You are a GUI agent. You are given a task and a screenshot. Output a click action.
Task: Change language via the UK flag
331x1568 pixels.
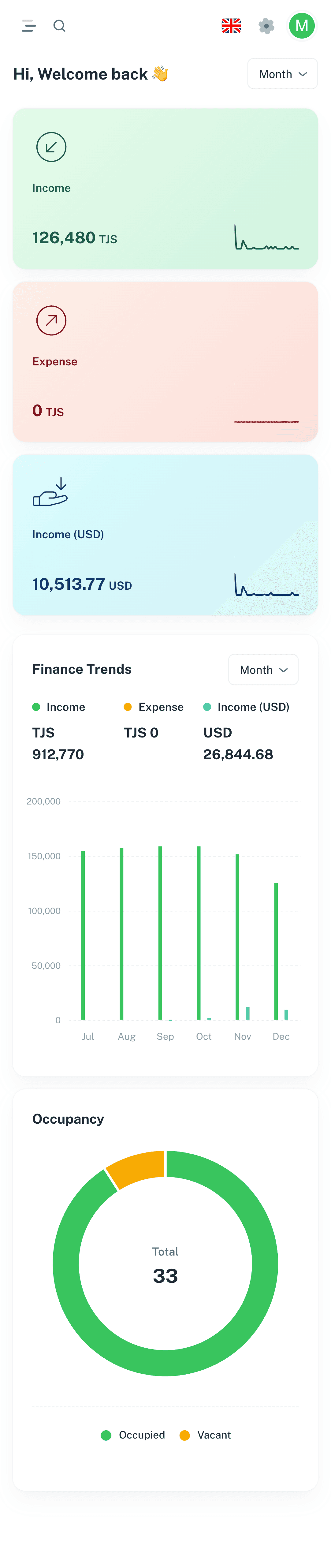point(231,26)
